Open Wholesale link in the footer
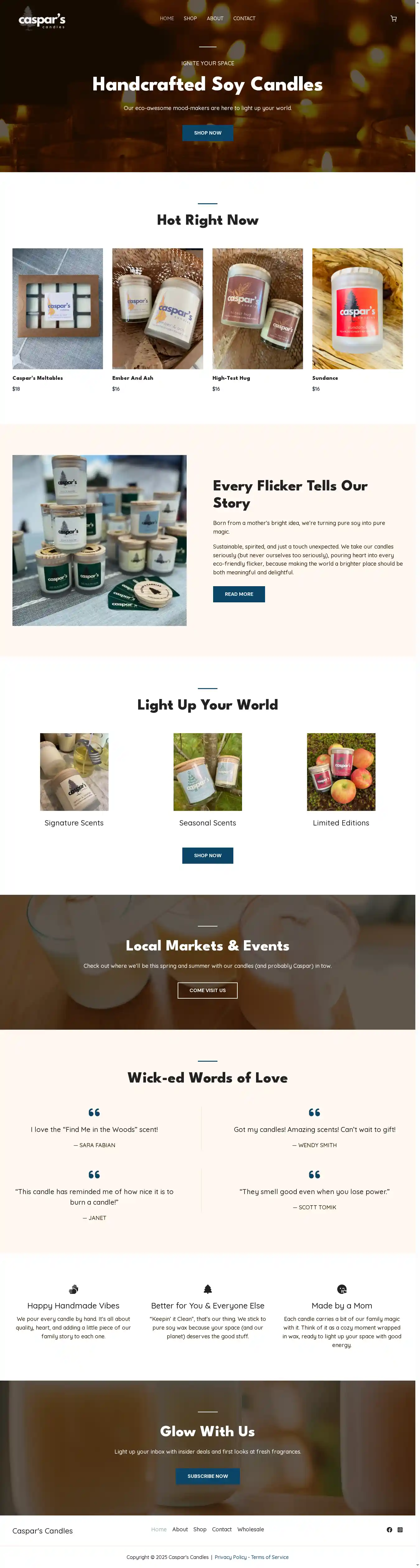420x1568 pixels. (x=250, y=1530)
